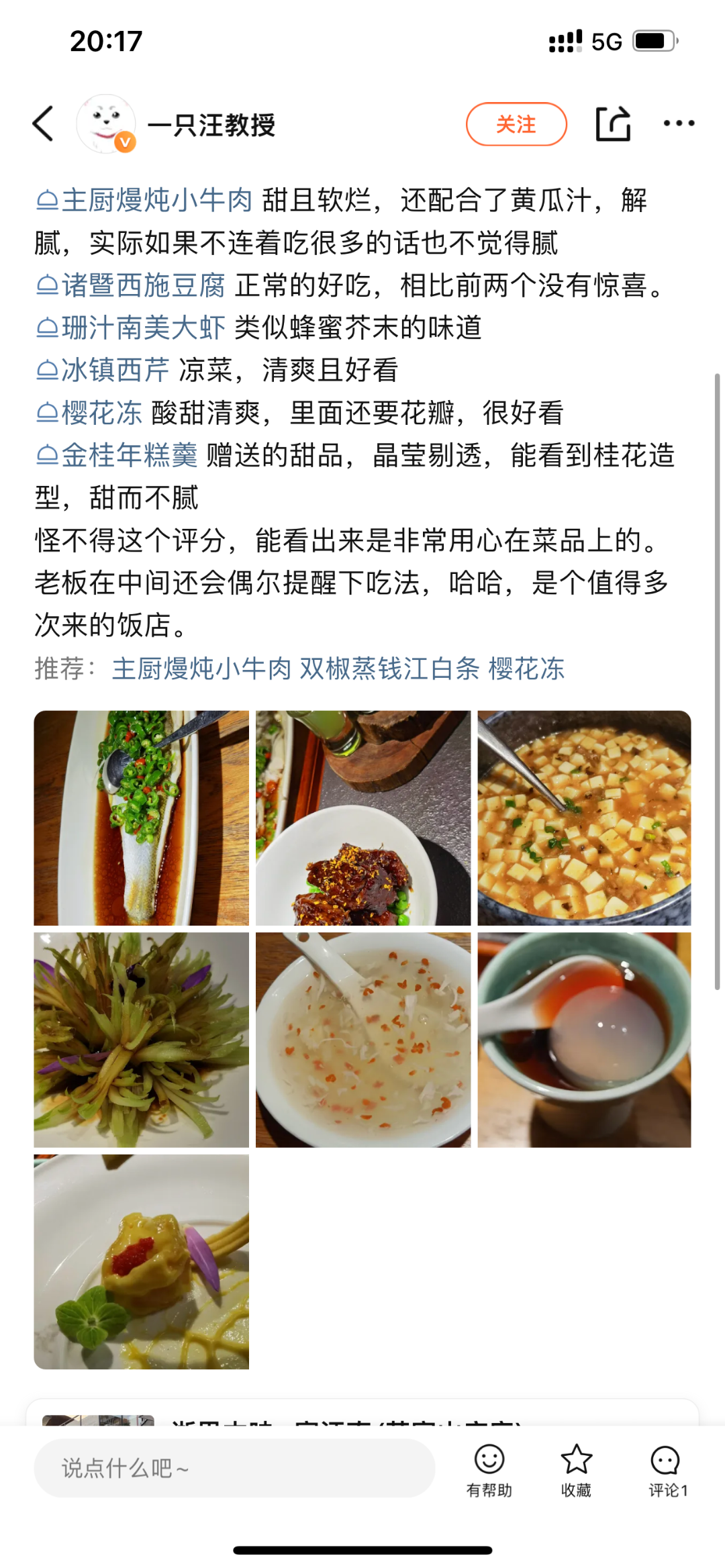Save the review with 收藏 star
The image size is (725, 1568).
[576, 1471]
